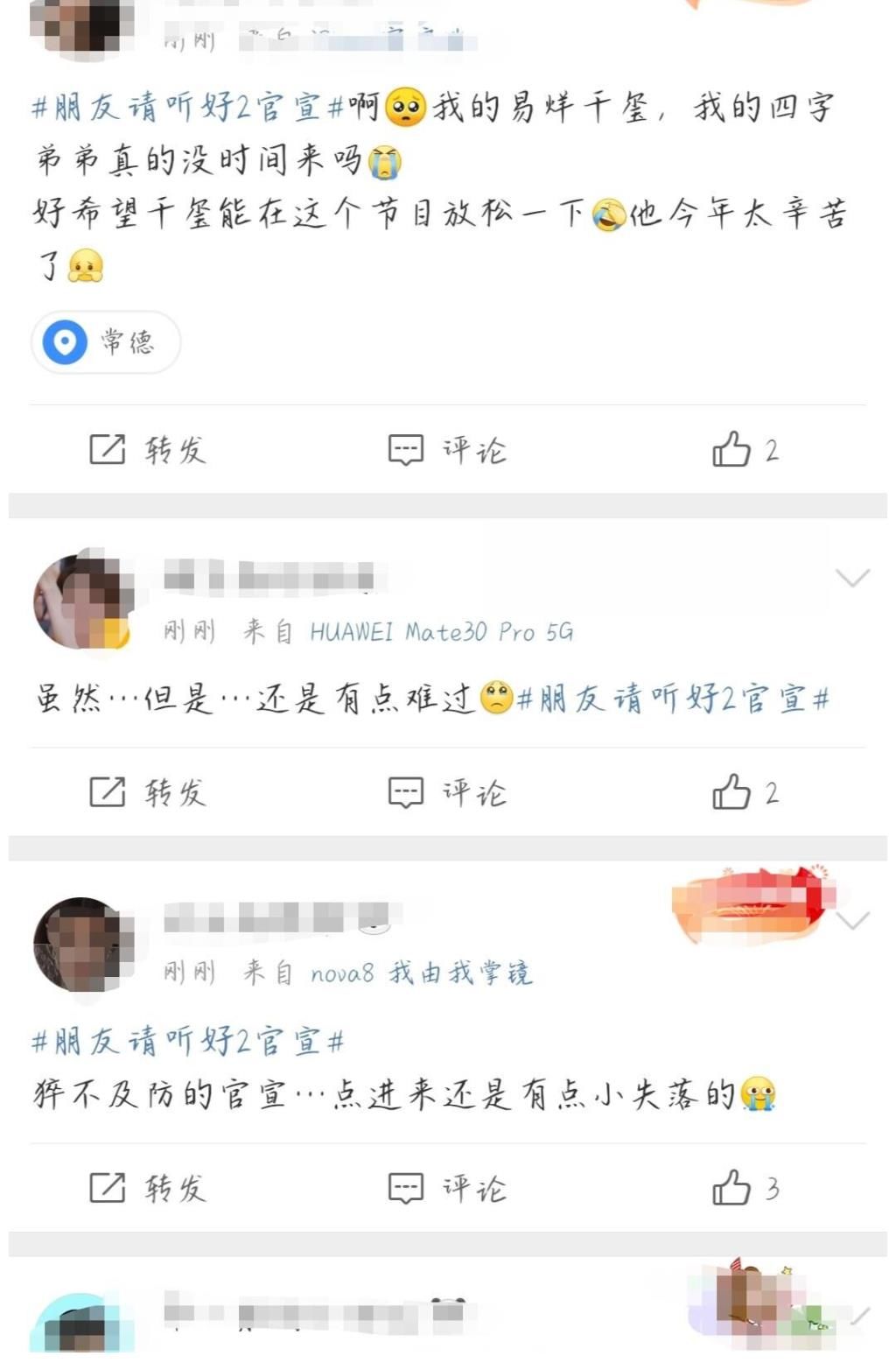Screen dimensions: 896x1370
Task: Tap the repost icon on the second post
Action: [105, 794]
